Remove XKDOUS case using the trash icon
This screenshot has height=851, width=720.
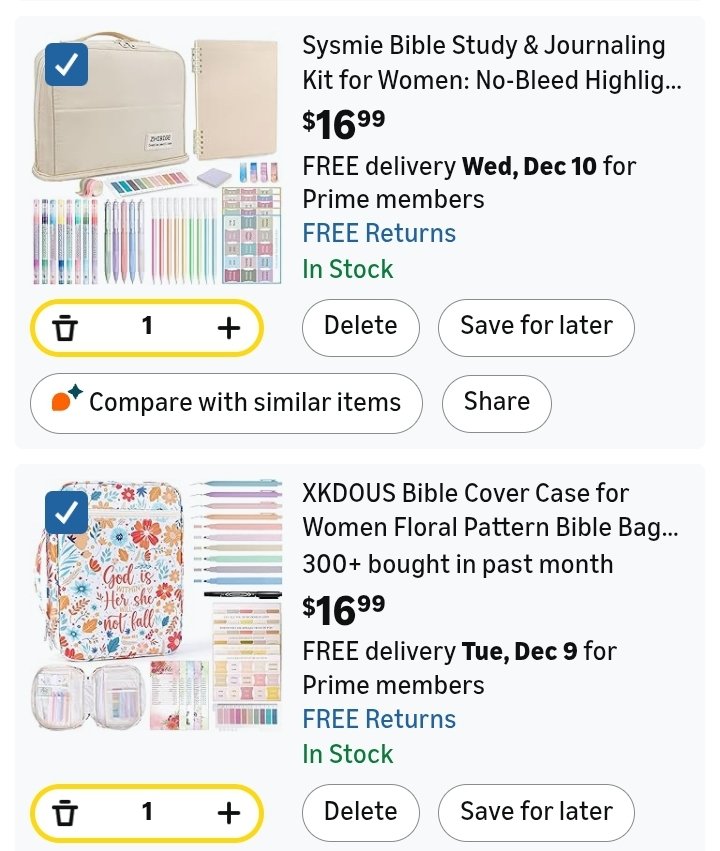[x=65, y=813]
